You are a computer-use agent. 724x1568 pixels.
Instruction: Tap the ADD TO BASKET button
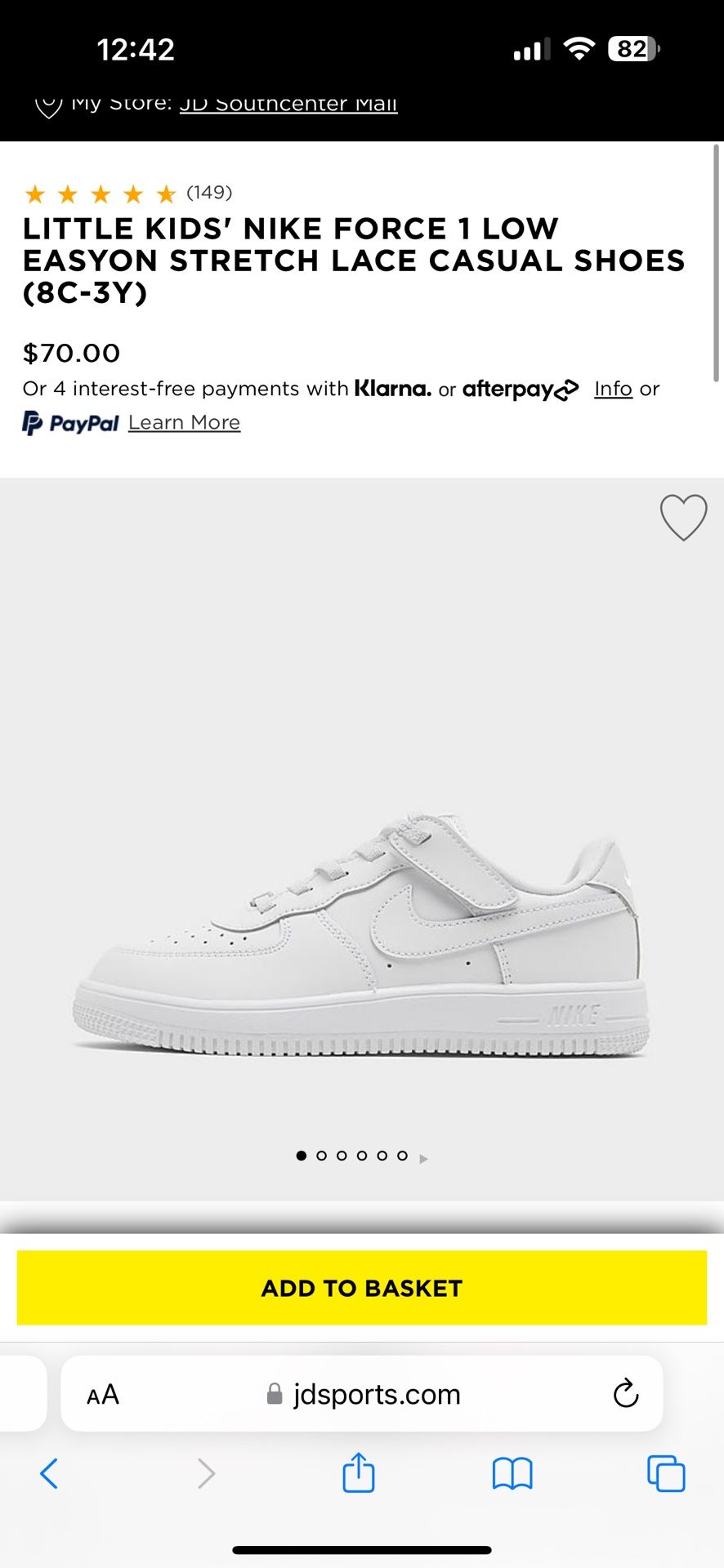pyautogui.click(x=360, y=1288)
